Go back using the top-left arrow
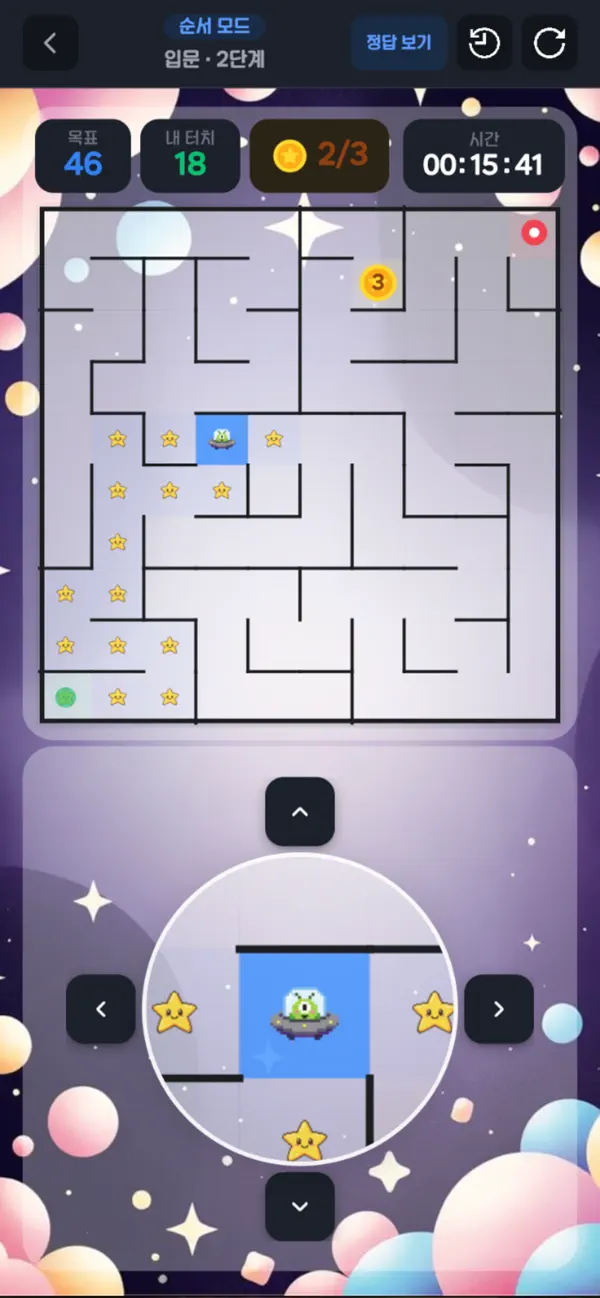Screen dimensions: 600x1298 [x=50, y=43]
